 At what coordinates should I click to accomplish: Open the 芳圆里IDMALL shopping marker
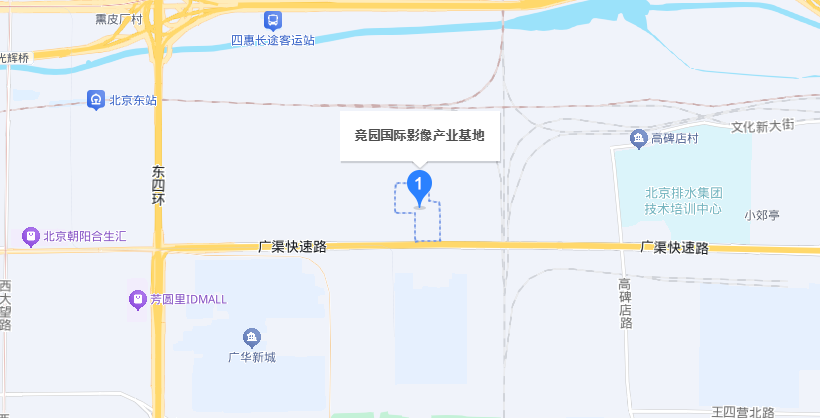tap(137, 299)
